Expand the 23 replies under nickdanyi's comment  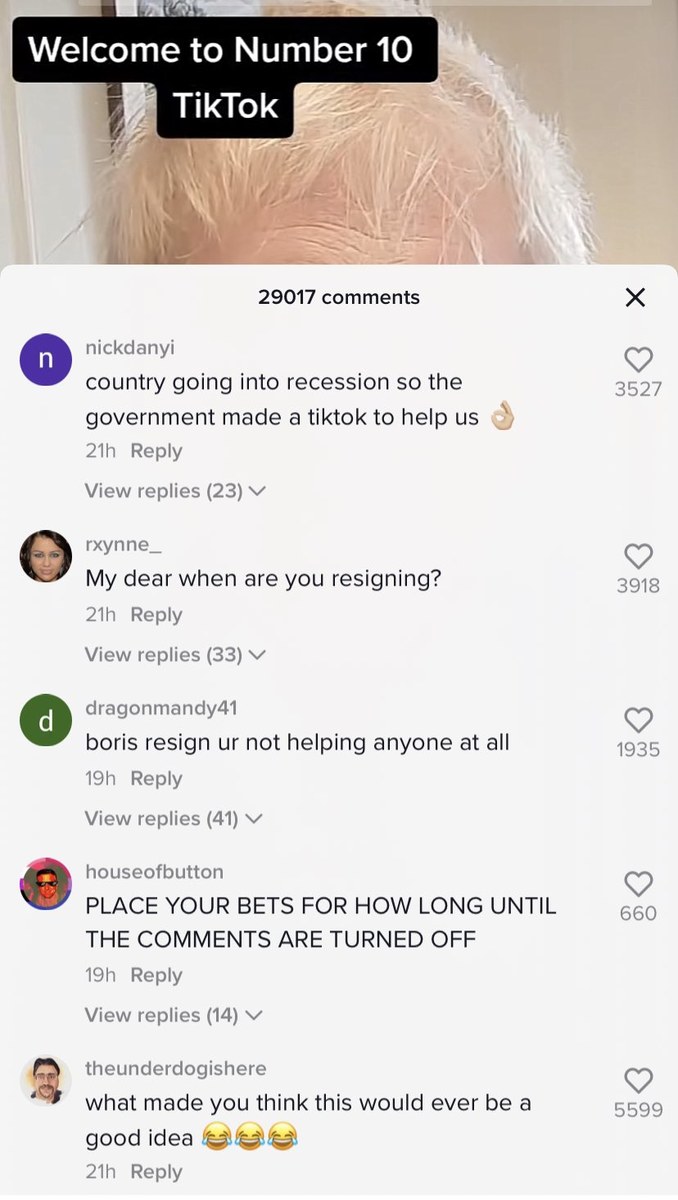tap(174, 491)
